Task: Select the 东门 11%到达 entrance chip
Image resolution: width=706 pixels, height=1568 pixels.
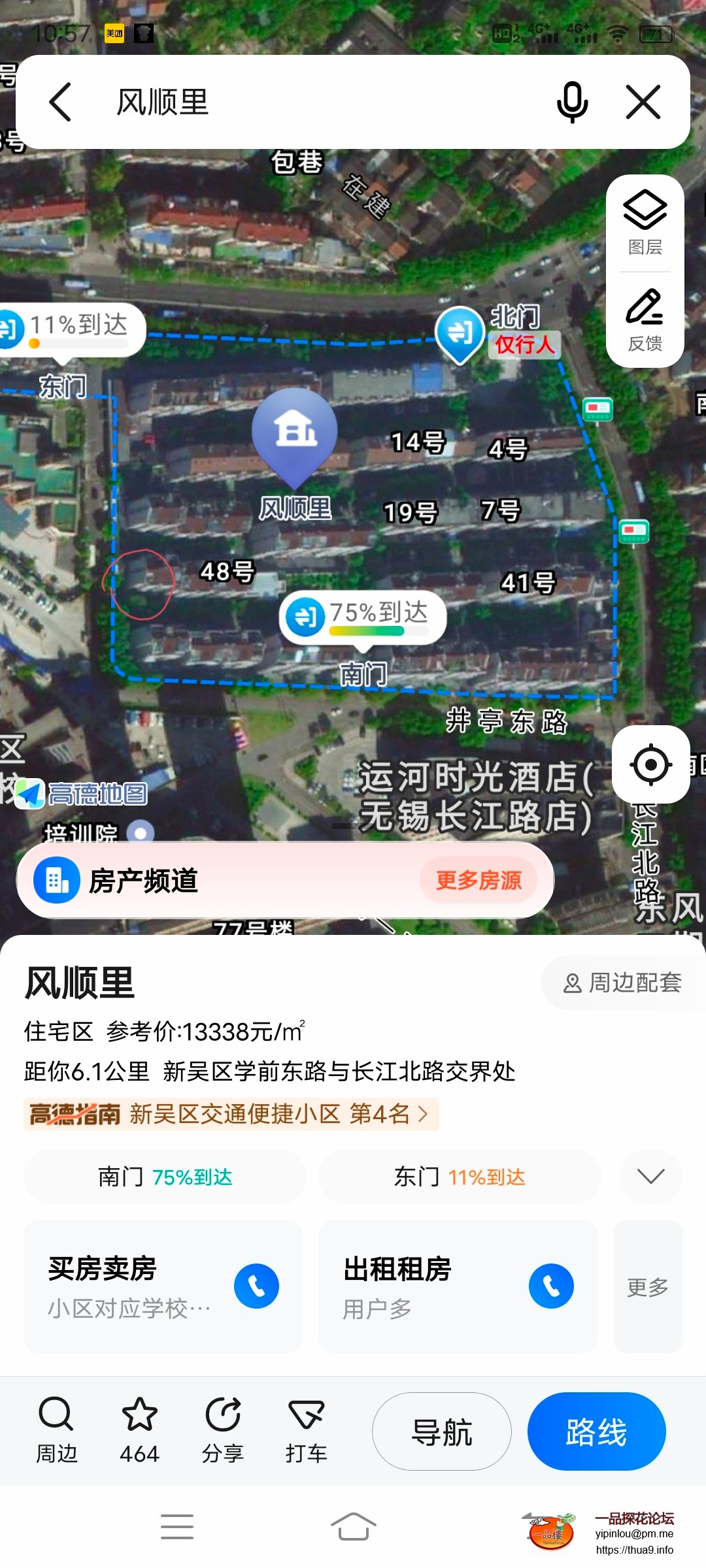Action: [460, 1177]
